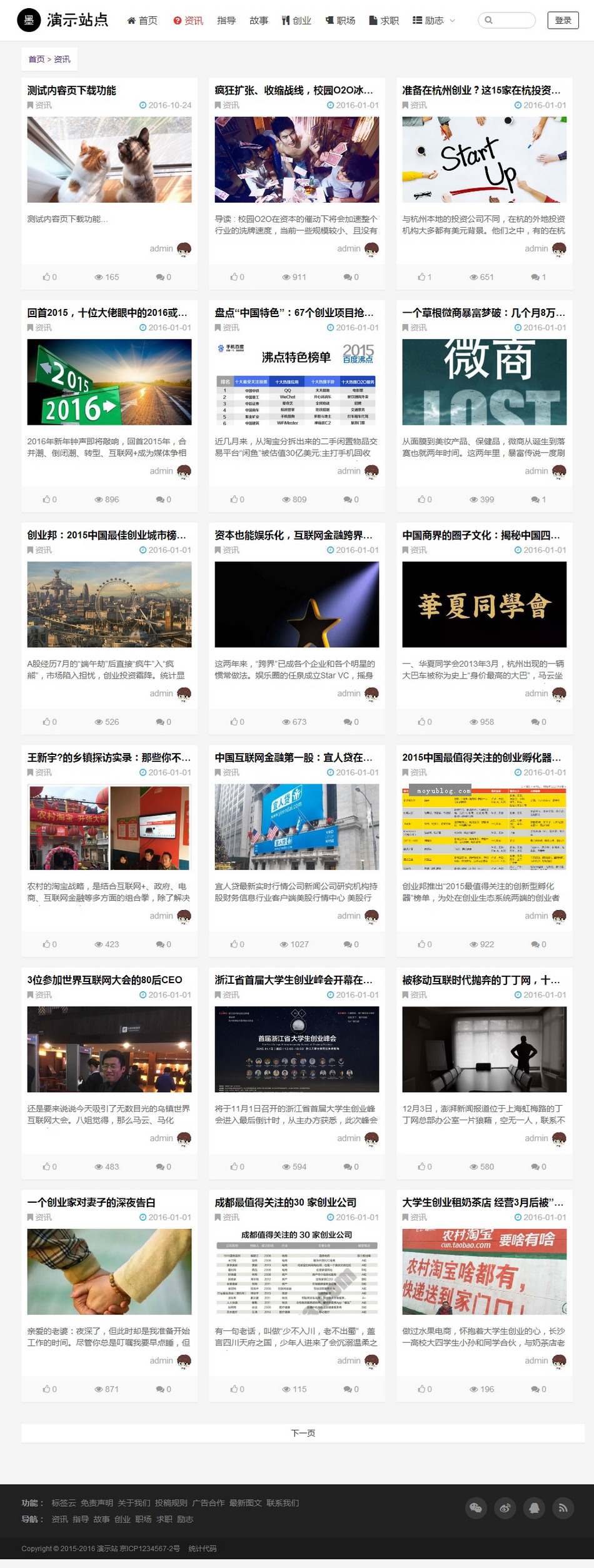Open the 联系我们 footer link
The width and height of the screenshot is (594, 1568).
[283, 1503]
